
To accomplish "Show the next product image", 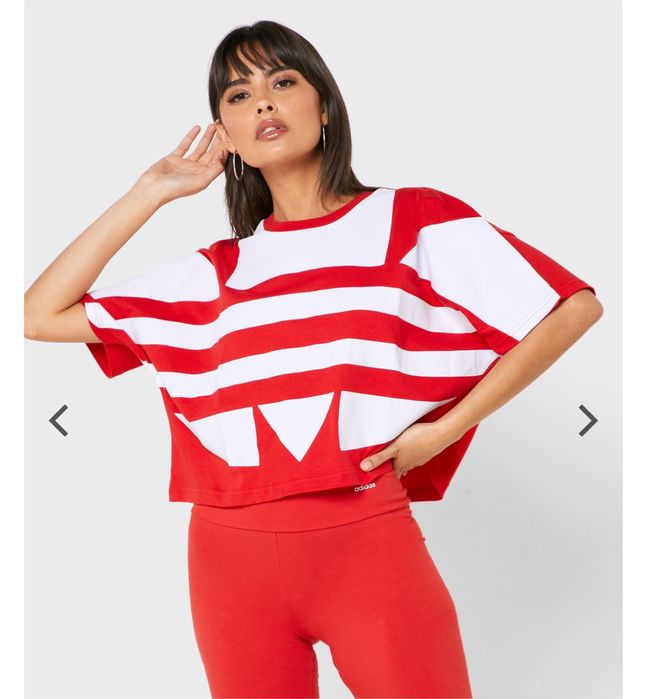I will [x=587, y=420].
